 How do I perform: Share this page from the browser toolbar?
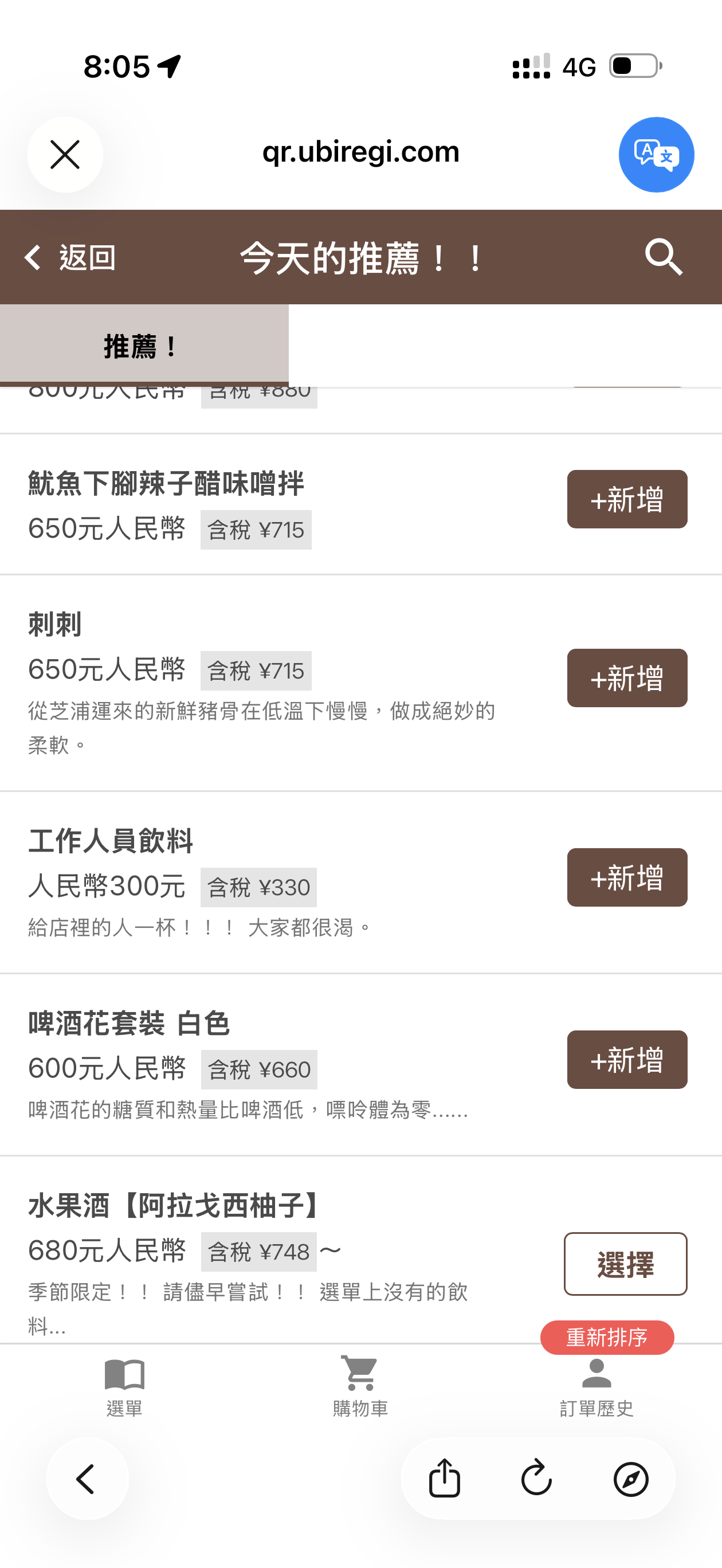click(445, 1479)
